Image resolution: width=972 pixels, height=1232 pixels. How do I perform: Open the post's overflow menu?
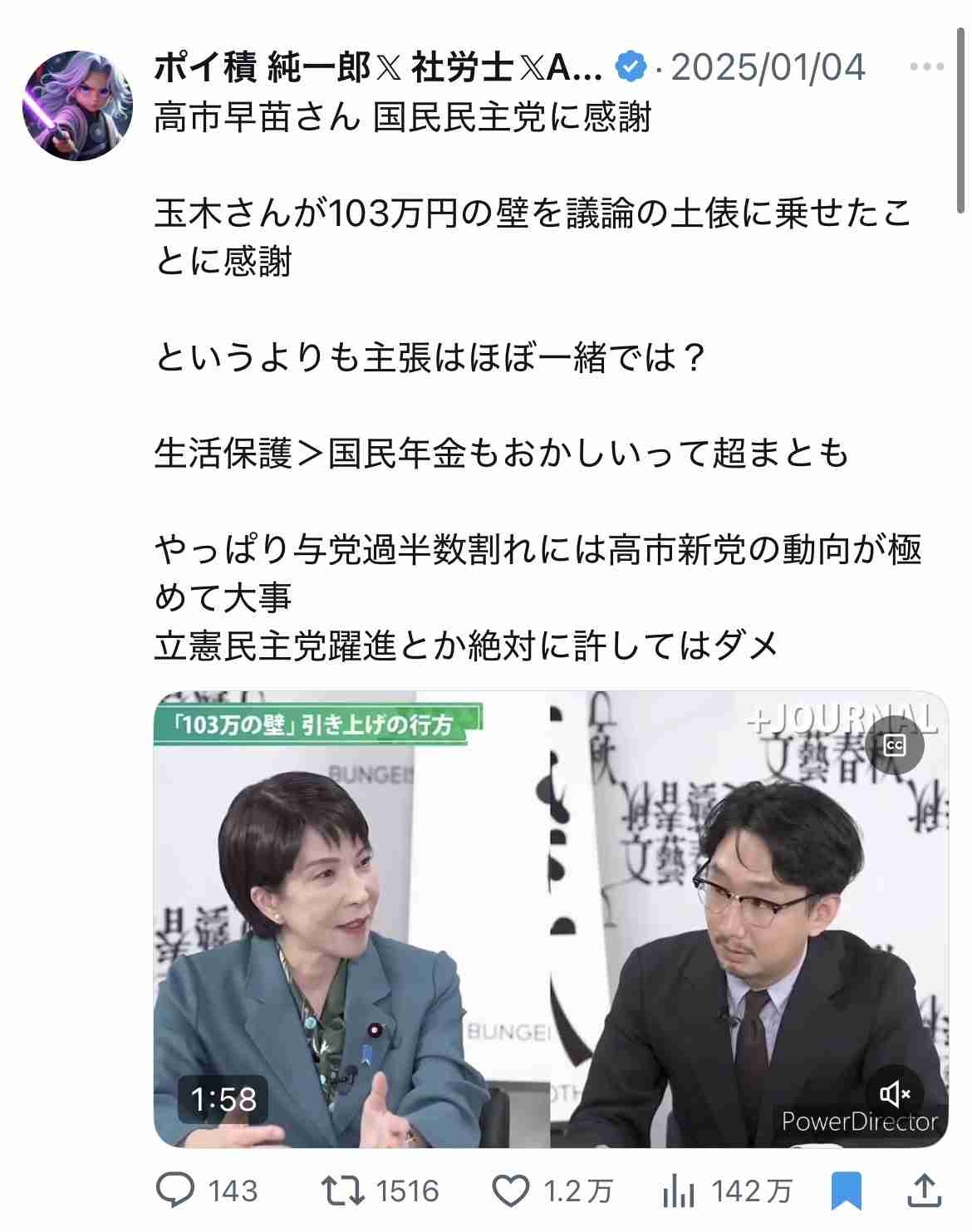926,67
